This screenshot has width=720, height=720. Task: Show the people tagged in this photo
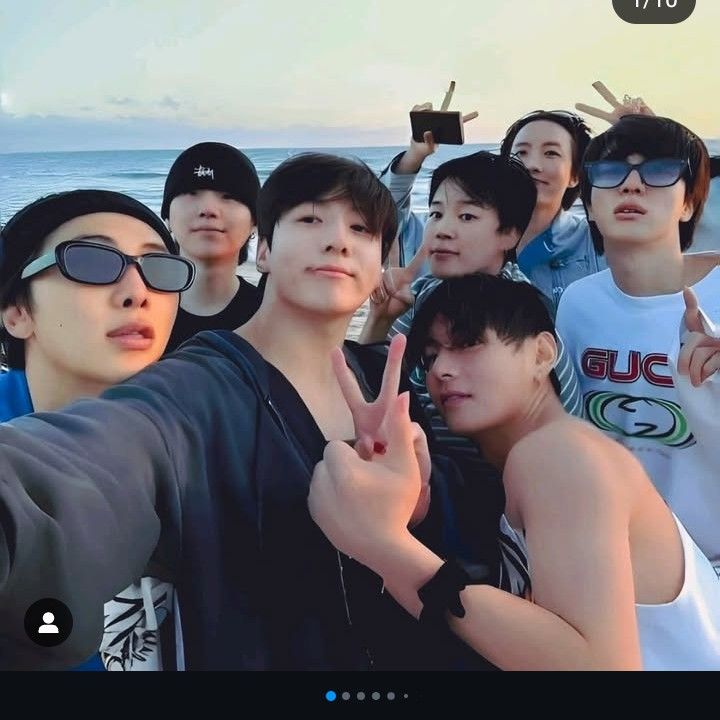click(x=48, y=622)
